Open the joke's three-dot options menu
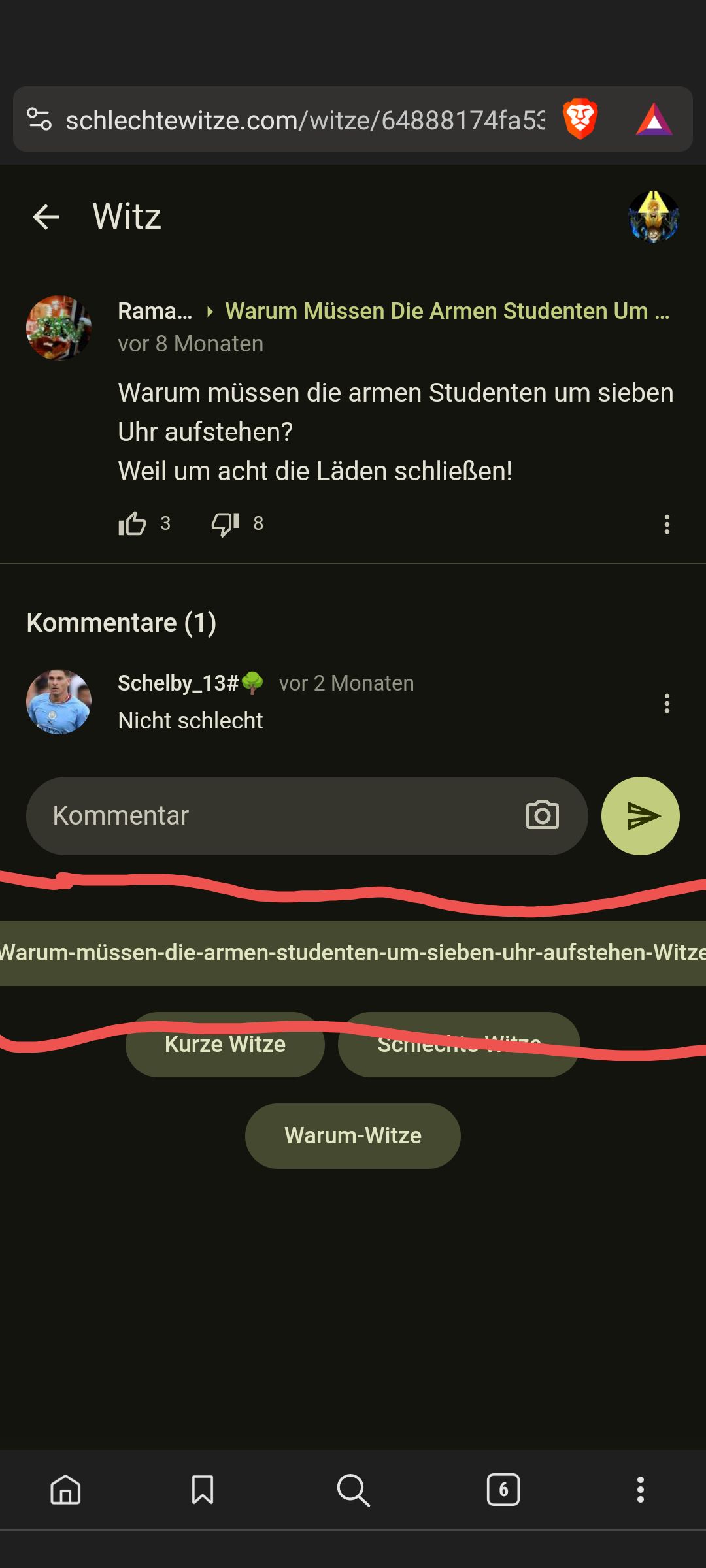 [667, 524]
